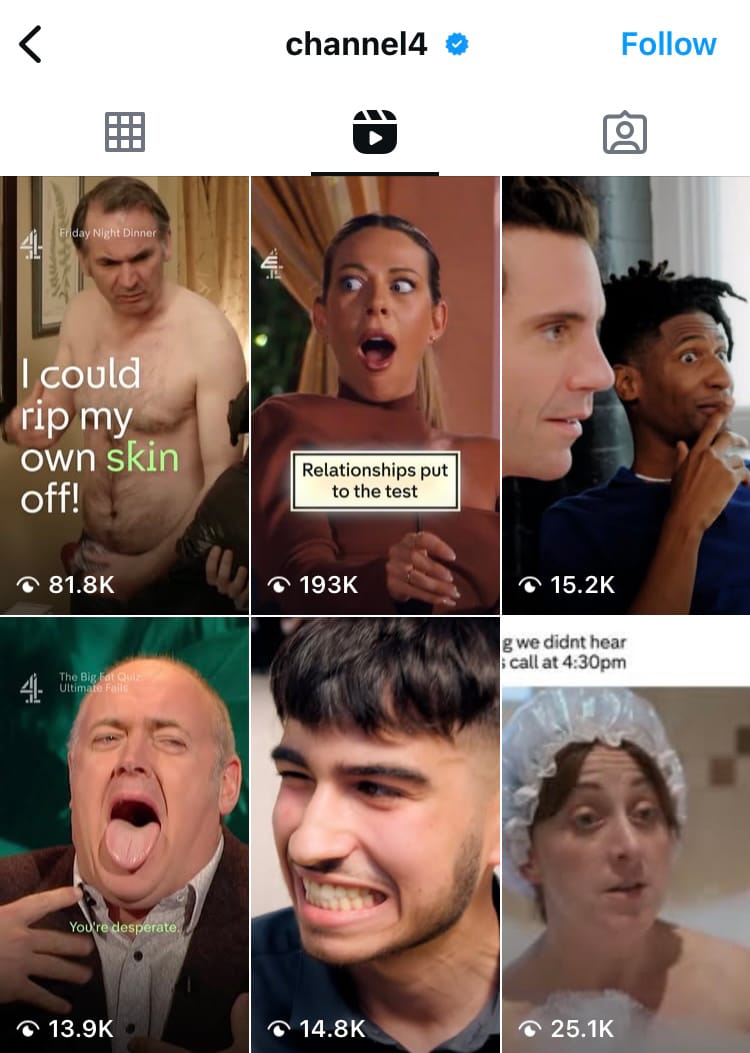This screenshot has height=1053, width=750.
Task: Open the shower cap reel with 25.1K views
Action: (626, 835)
